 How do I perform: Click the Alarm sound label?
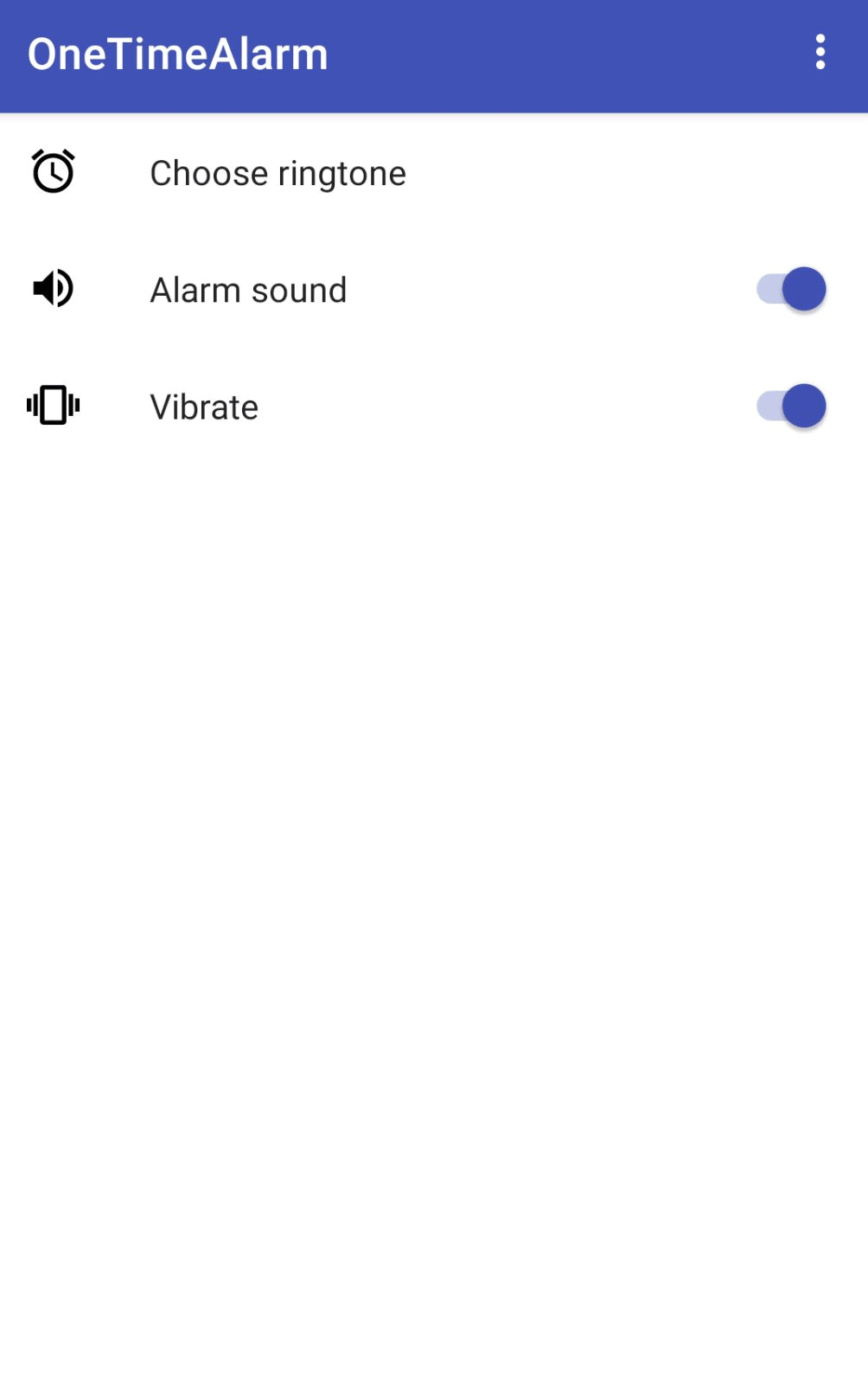pyautogui.click(x=248, y=289)
